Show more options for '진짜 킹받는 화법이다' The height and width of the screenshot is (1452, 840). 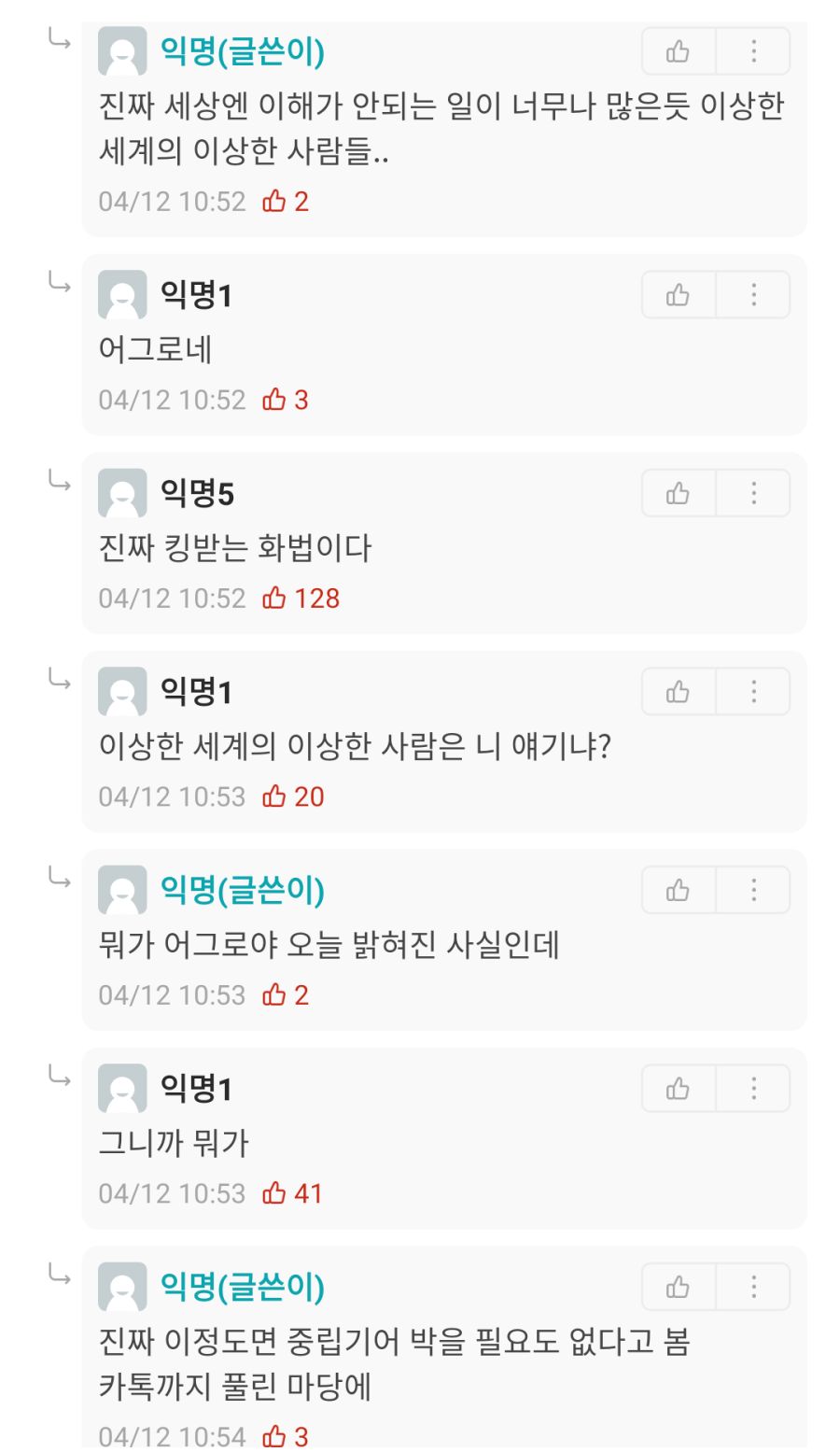pos(753,493)
